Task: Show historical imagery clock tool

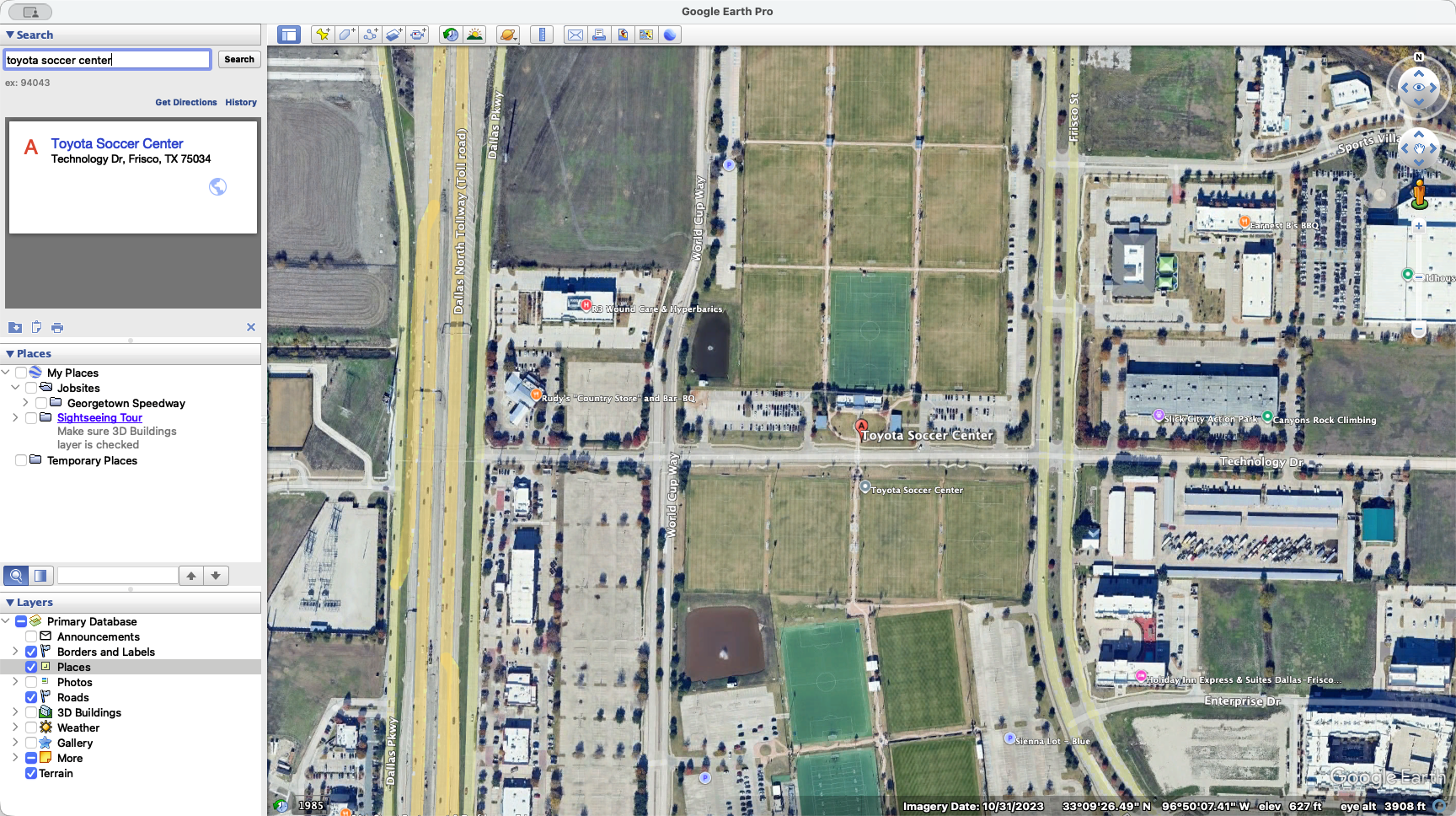Action: (x=451, y=35)
